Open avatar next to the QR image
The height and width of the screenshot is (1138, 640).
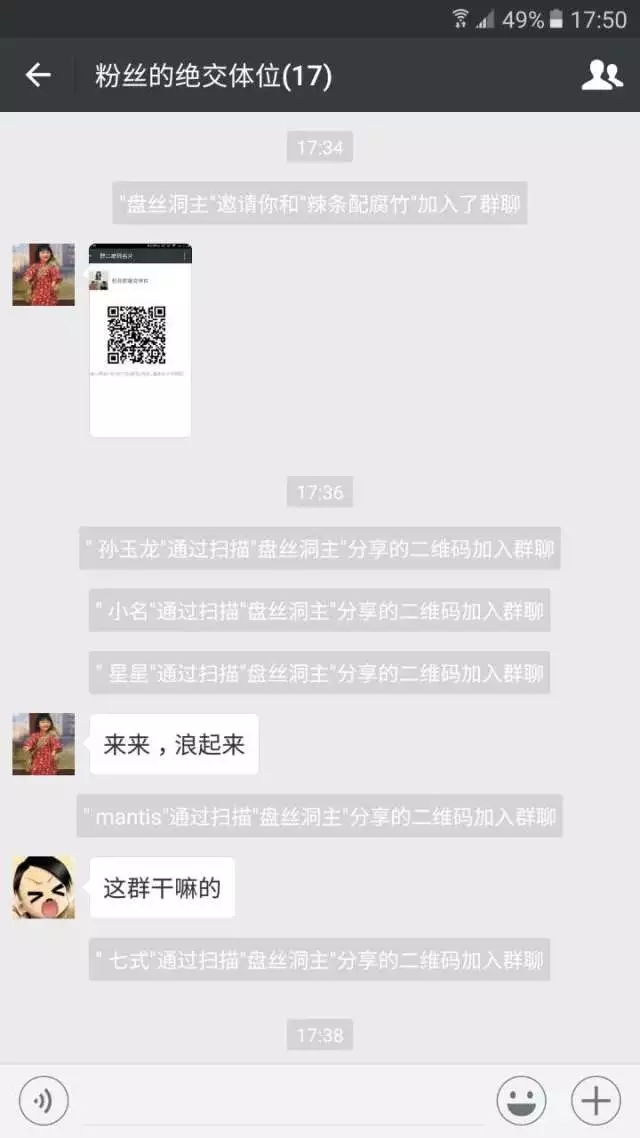[43, 274]
